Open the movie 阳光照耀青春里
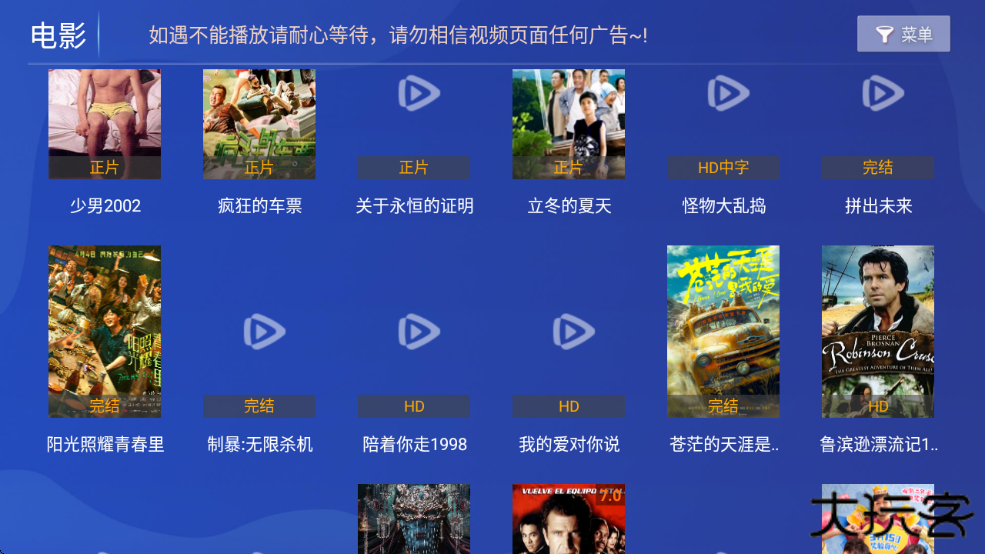The height and width of the screenshot is (554, 985). click(105, 332)
